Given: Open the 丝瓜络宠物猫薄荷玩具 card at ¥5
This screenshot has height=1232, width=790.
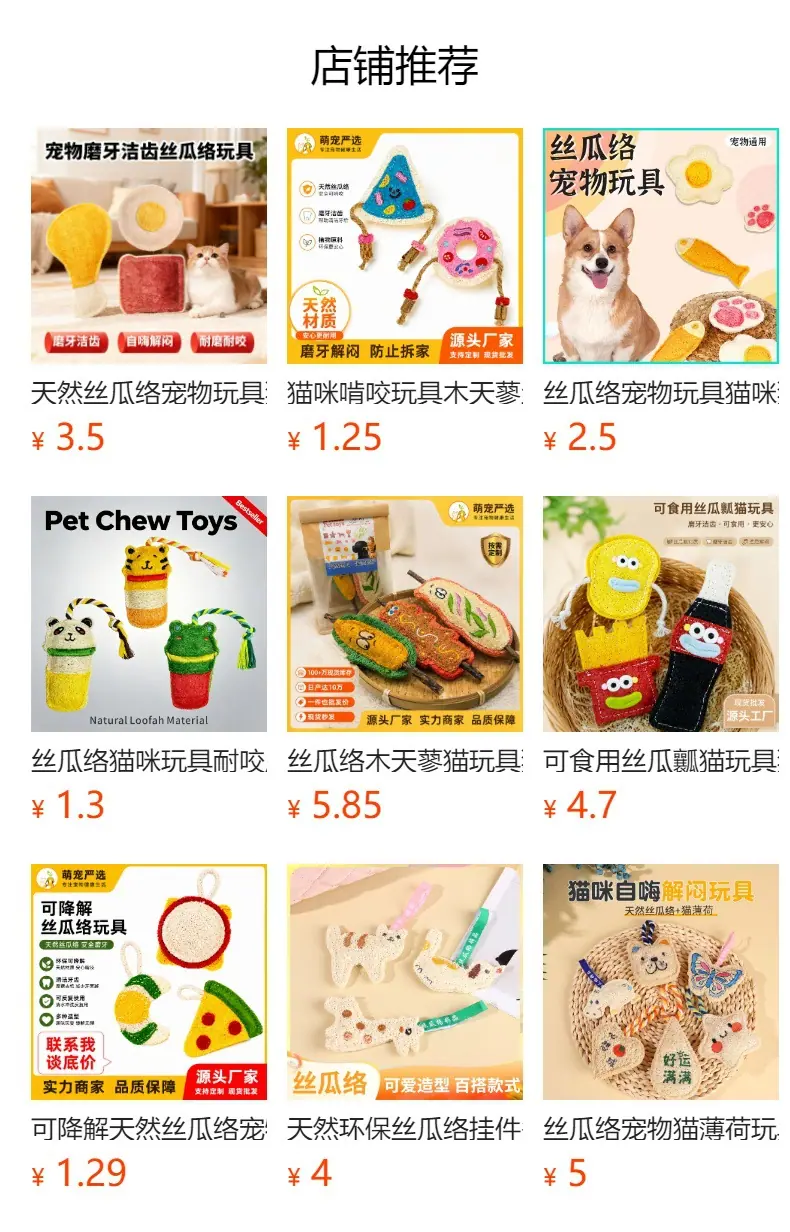Looking at the screenshot, I should pyautogui.click(x=661, y=1028).
